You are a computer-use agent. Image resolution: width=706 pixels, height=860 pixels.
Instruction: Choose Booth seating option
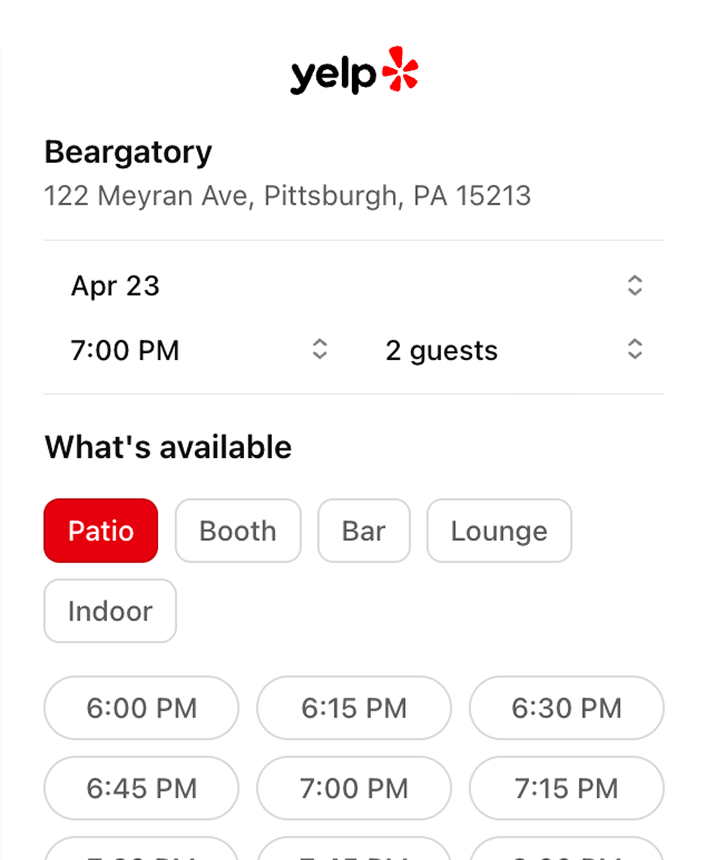[238, 531]
